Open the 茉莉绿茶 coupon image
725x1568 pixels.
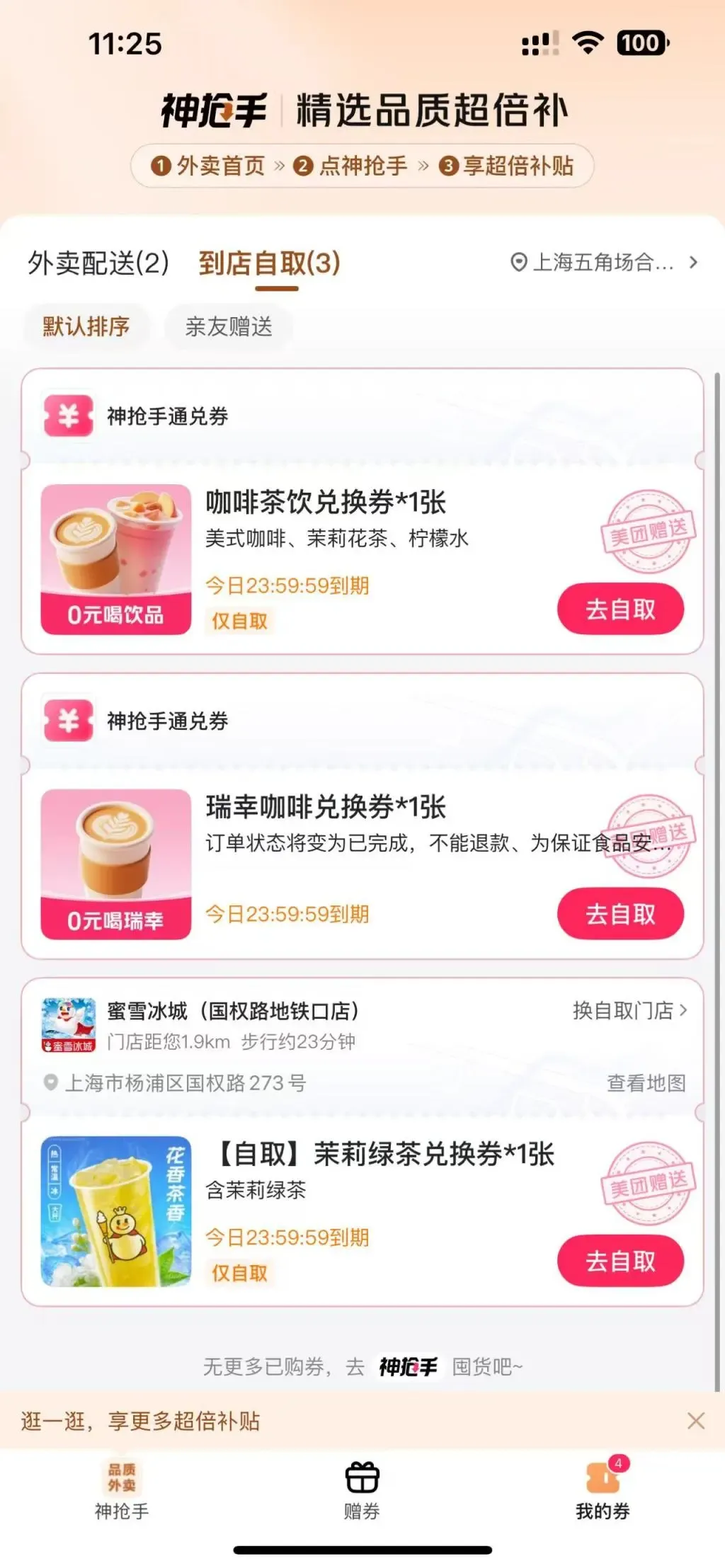(116, 1211)
